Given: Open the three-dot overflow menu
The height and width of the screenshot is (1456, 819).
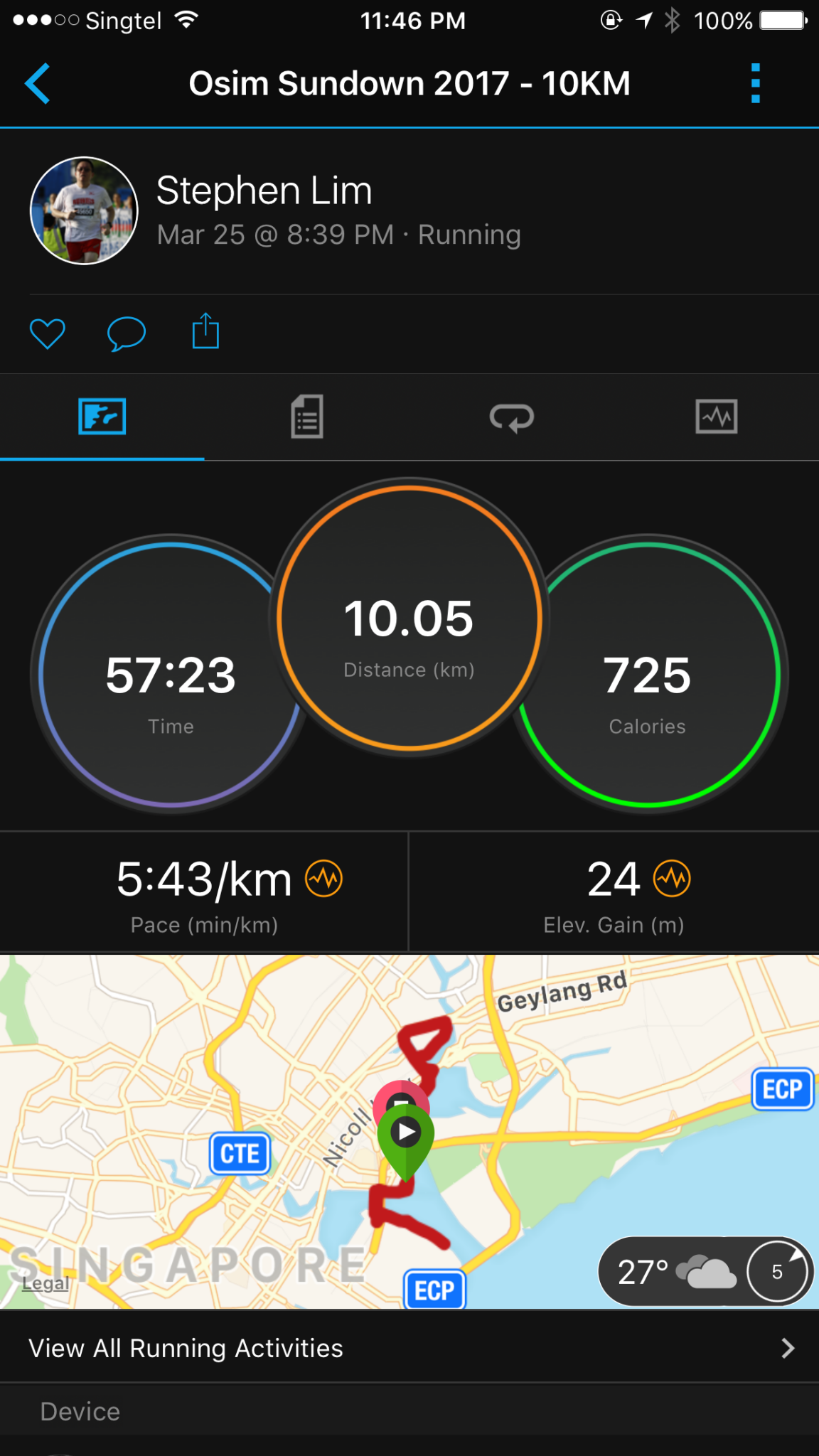Looking at the screenshot, I should click(x=756, y=83).
